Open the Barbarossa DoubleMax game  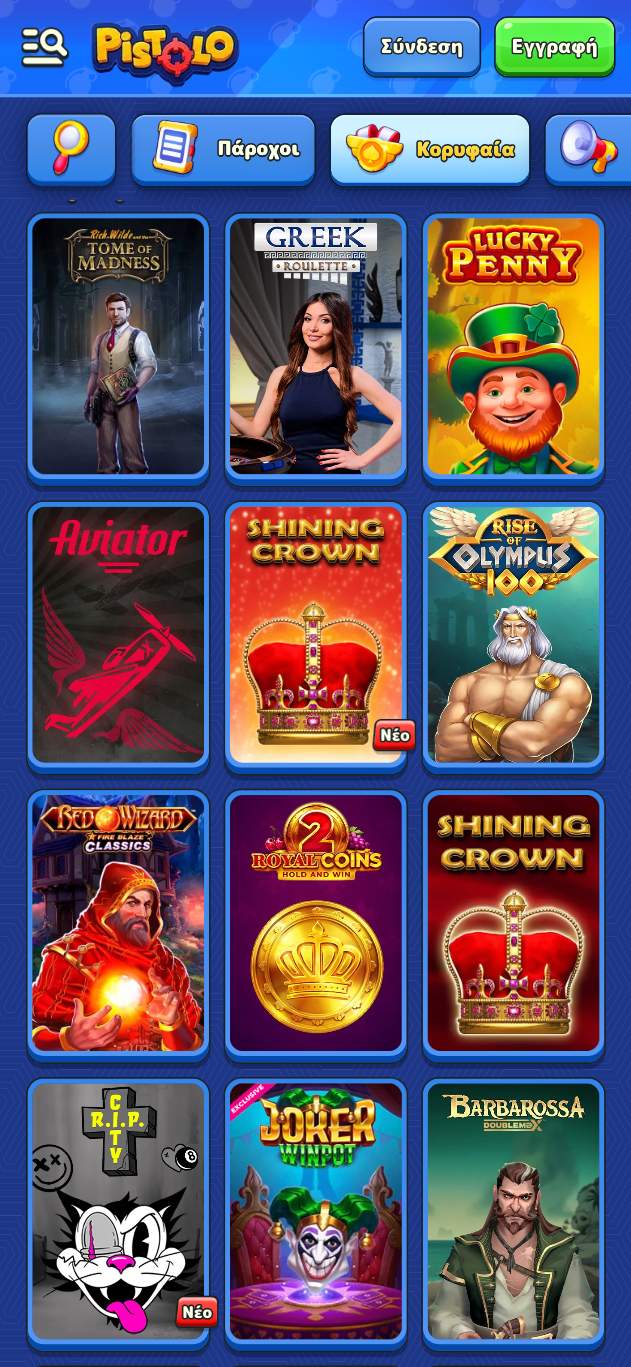514,1210
